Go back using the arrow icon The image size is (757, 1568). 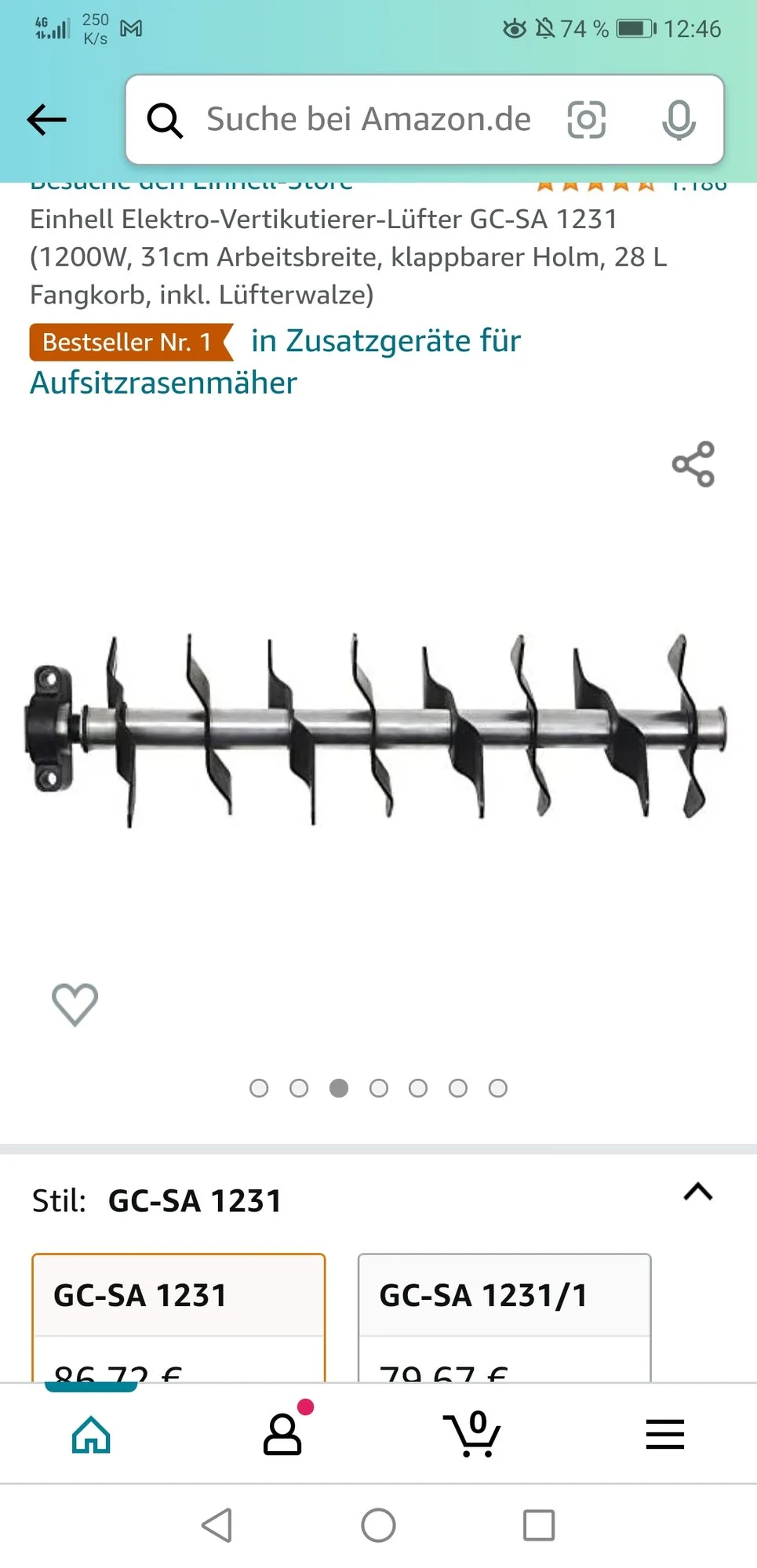tap(47, 120)
